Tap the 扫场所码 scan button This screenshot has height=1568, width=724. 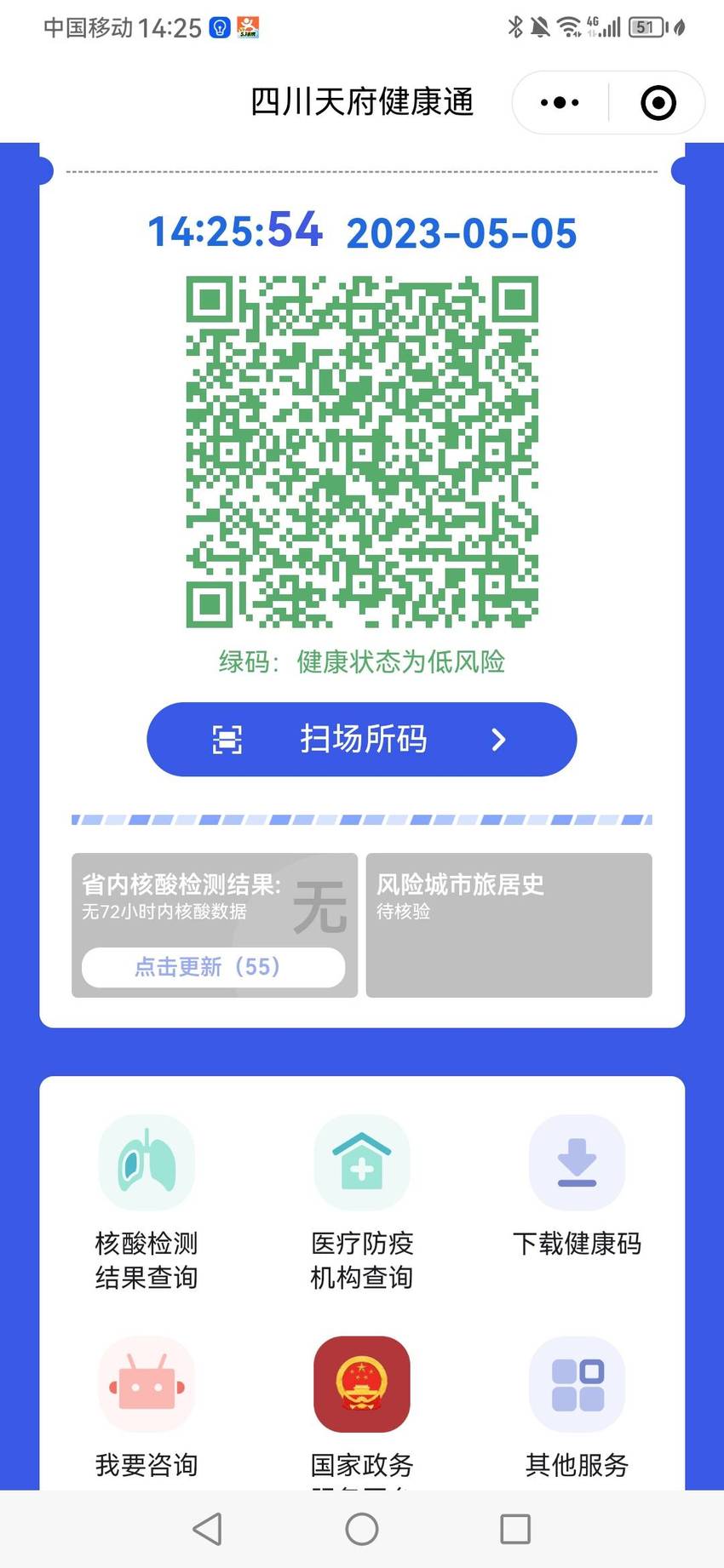tap(362, 739)
